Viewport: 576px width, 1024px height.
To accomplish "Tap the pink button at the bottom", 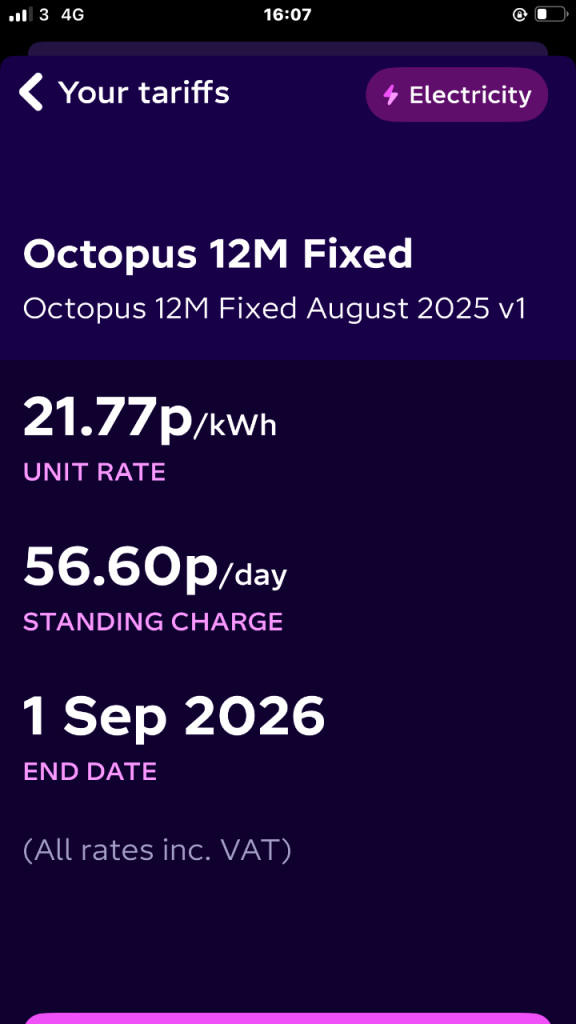I will point(288,1018).
